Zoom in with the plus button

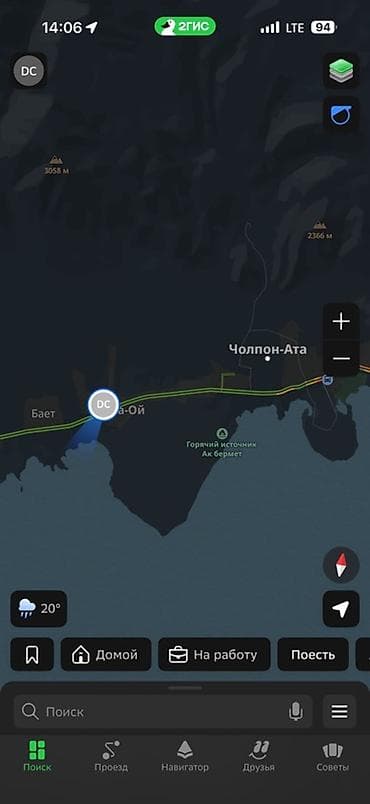pyautogui.click(x=341, y=321)
